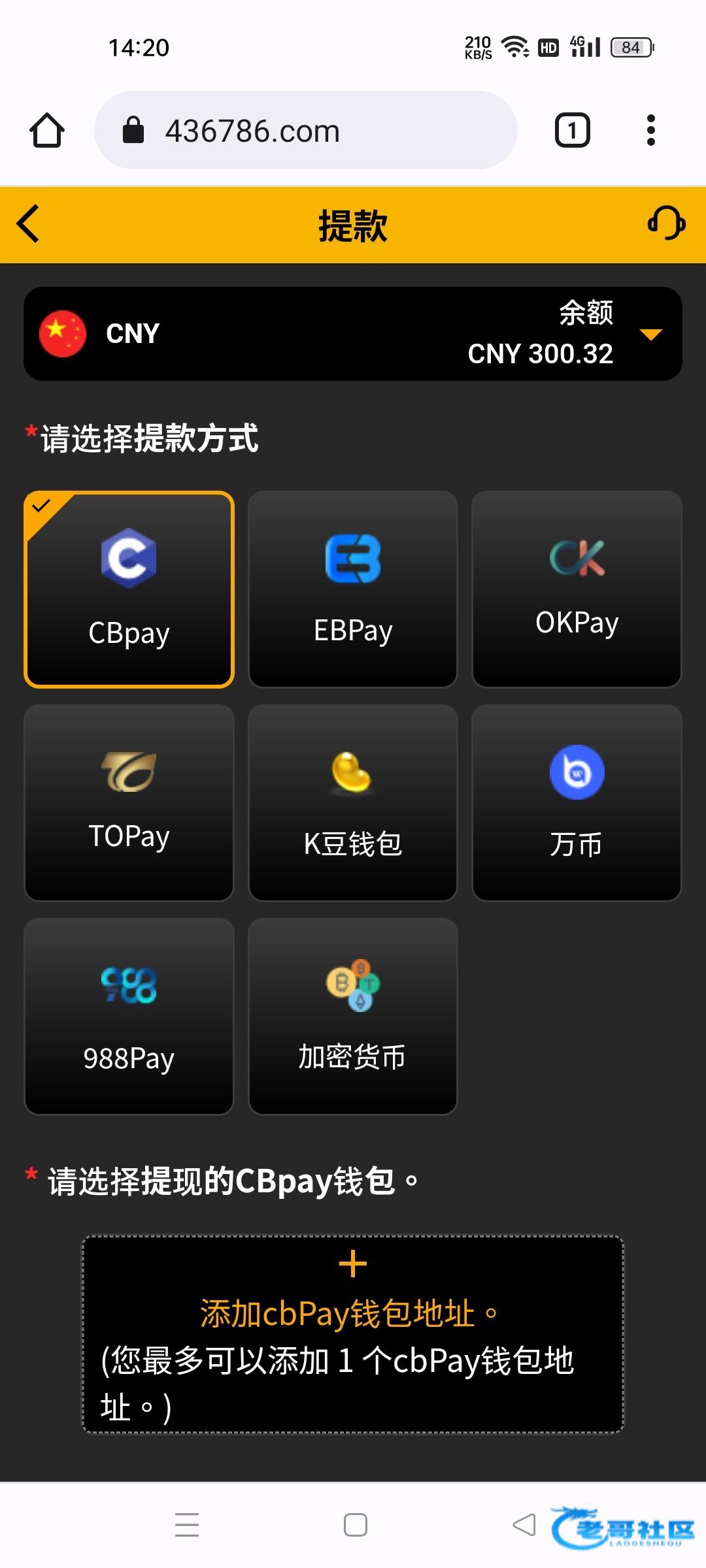Tap the system recent apps button
Image resolution: width=706 pixels, height=1568 pixels.
(x=187, y=1525)
